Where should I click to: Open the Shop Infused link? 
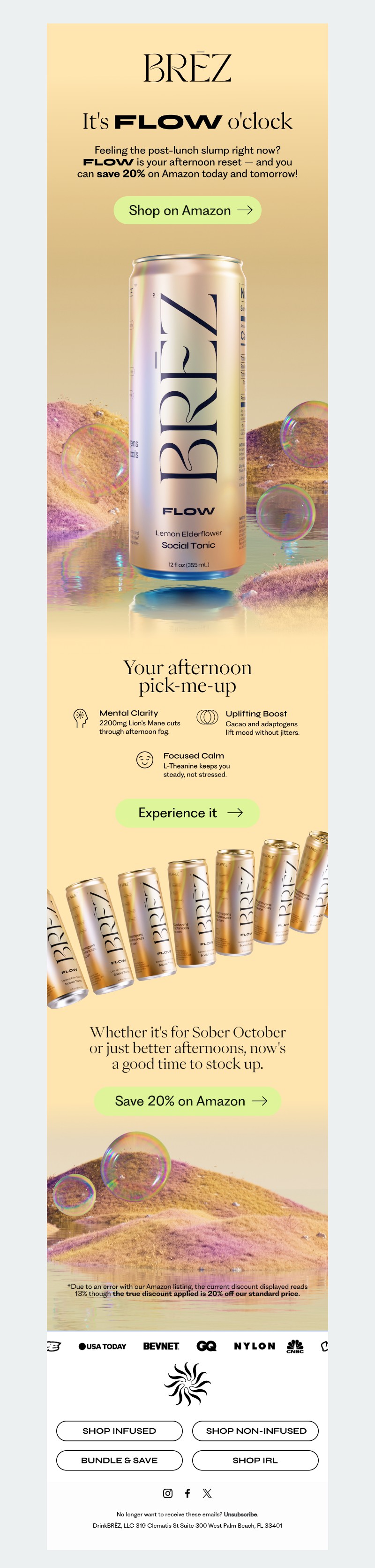[119, 1431]
